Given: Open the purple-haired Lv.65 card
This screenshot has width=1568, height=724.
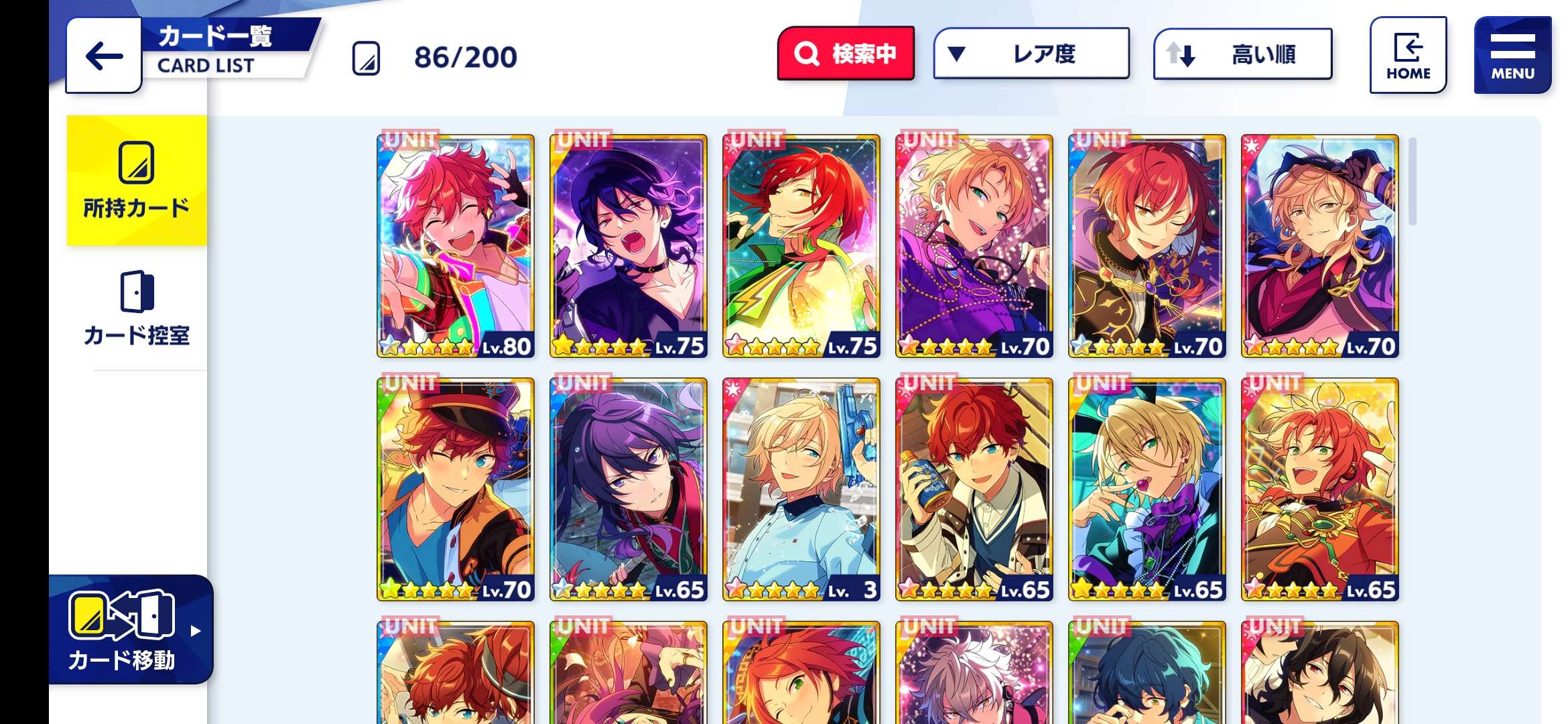Looking at the screenshot, I should click(629, 489).
